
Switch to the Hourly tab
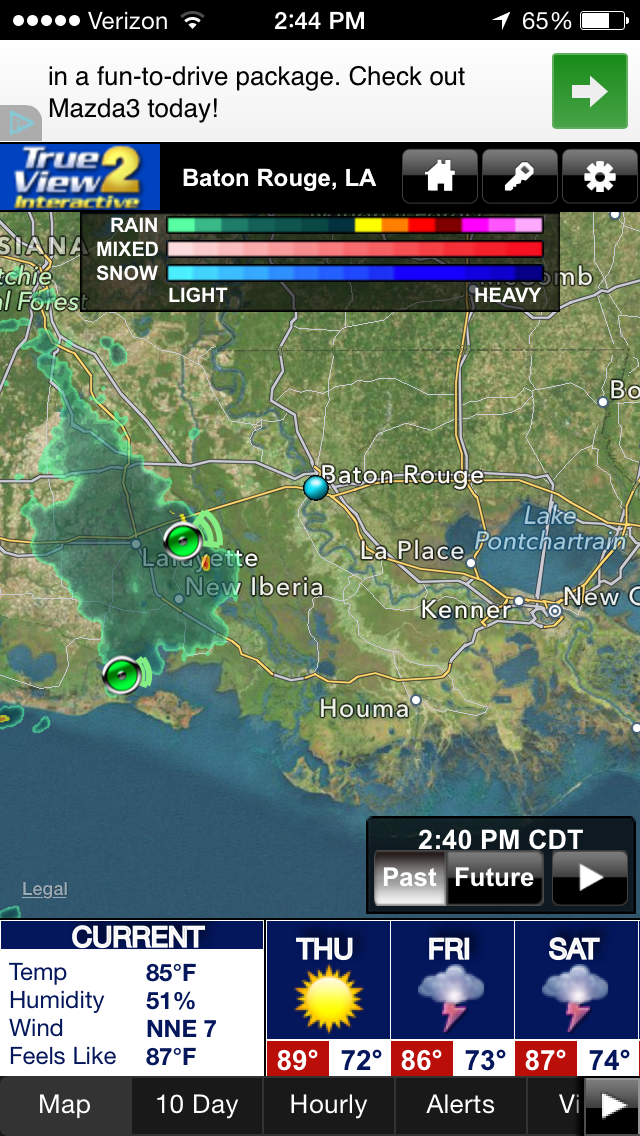pos(328,1105)
